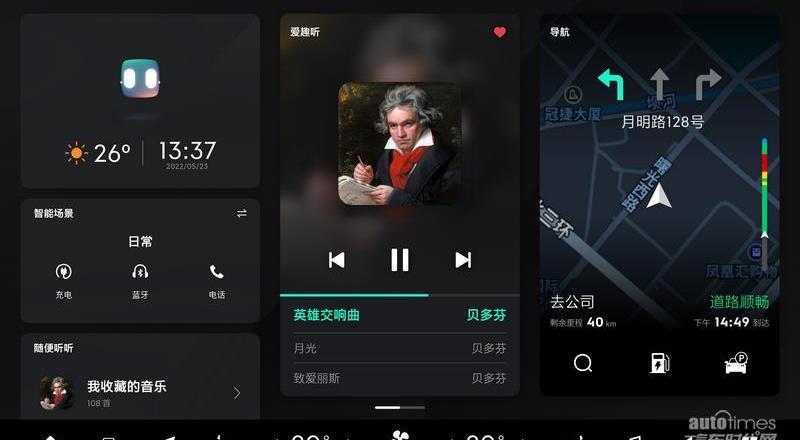800x440 pixels.
Task: Play 致爱丽斯 from the song list
Action: 399,378
